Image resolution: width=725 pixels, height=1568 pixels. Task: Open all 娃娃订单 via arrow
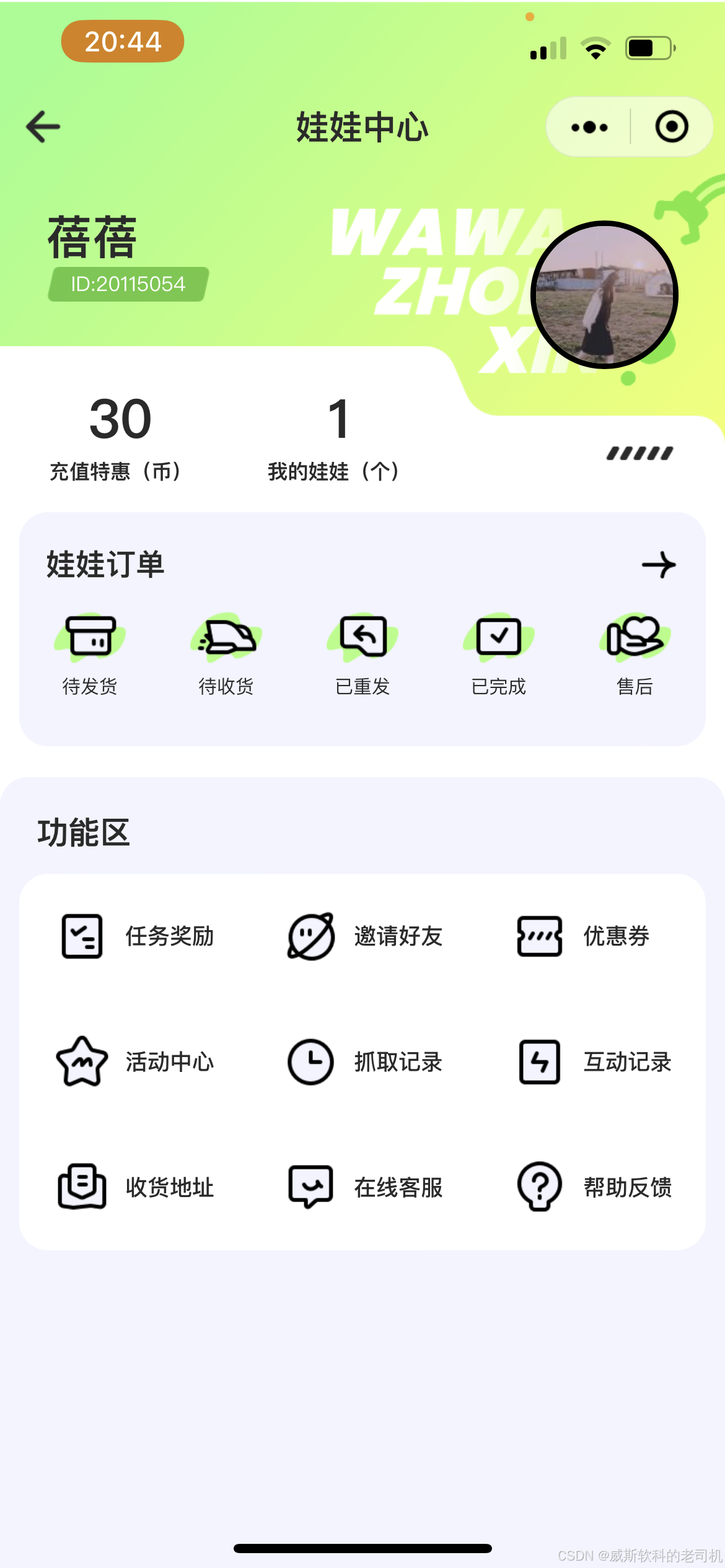click(659, 565)
